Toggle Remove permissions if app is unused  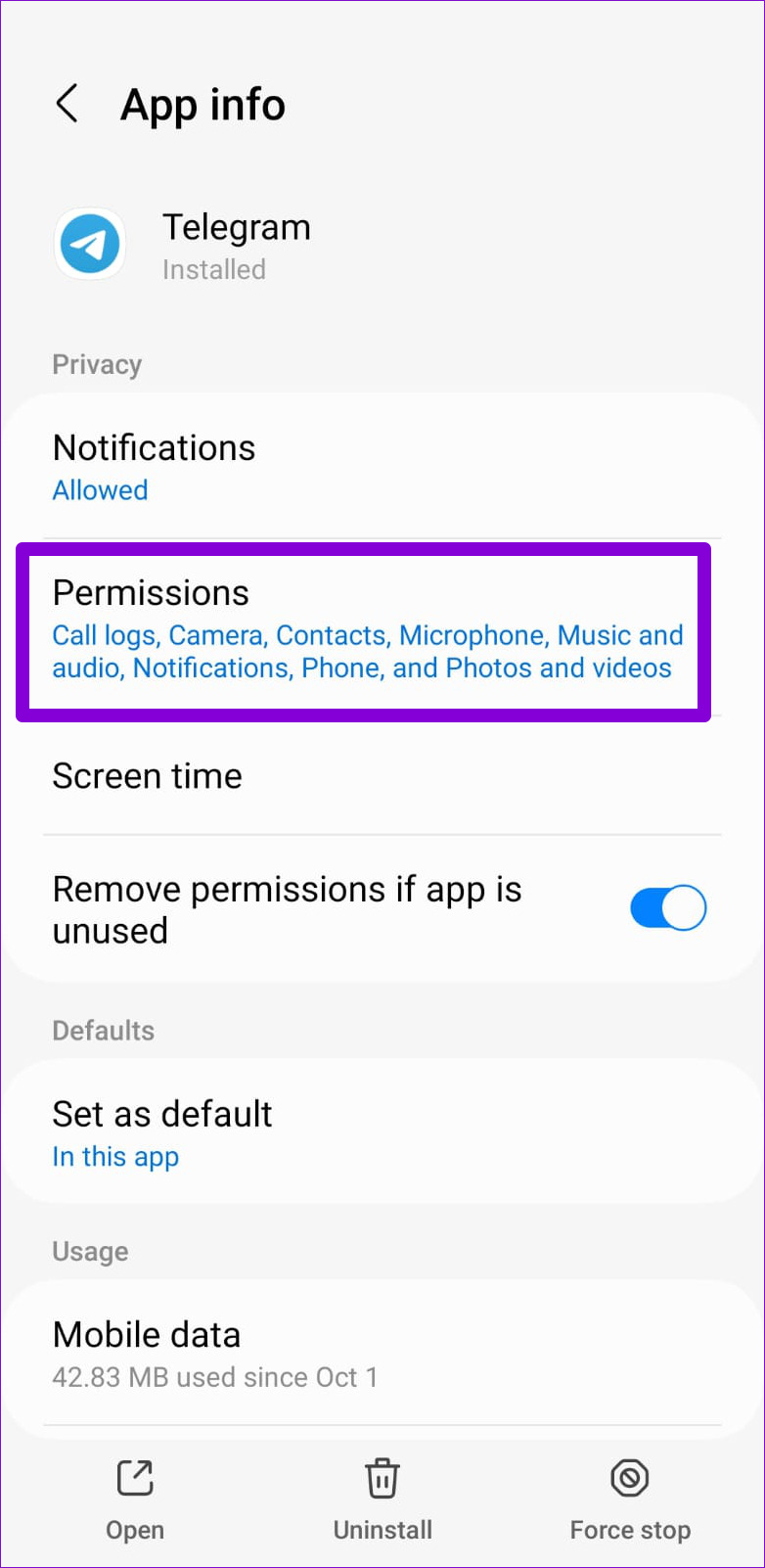(668, 908)
